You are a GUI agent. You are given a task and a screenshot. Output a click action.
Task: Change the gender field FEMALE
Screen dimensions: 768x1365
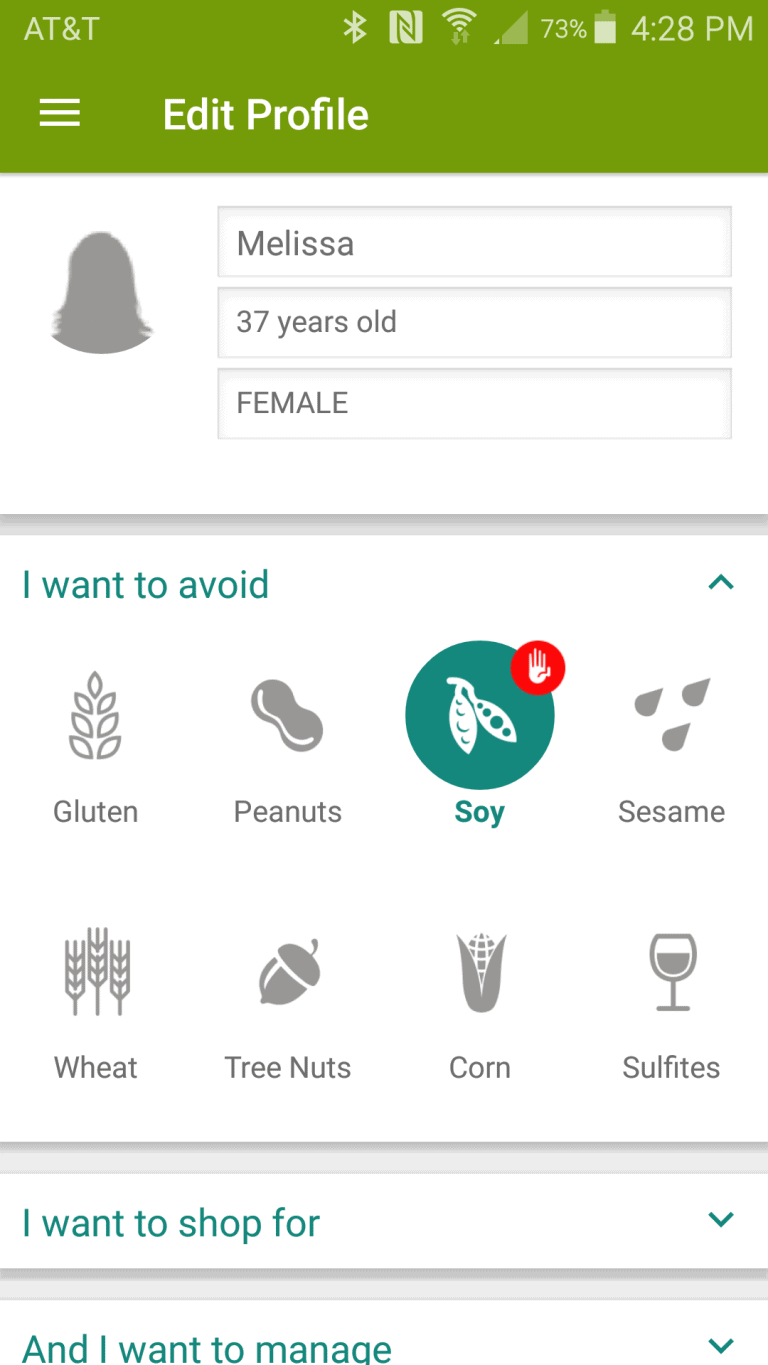tap(474, 403)
